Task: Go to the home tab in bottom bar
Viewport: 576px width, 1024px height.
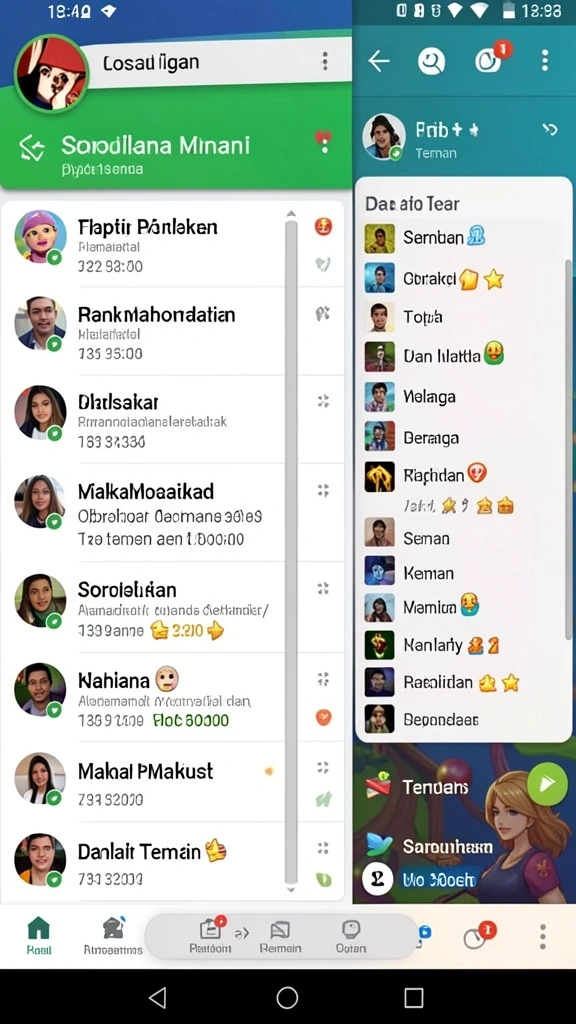Action: (39, 935)
